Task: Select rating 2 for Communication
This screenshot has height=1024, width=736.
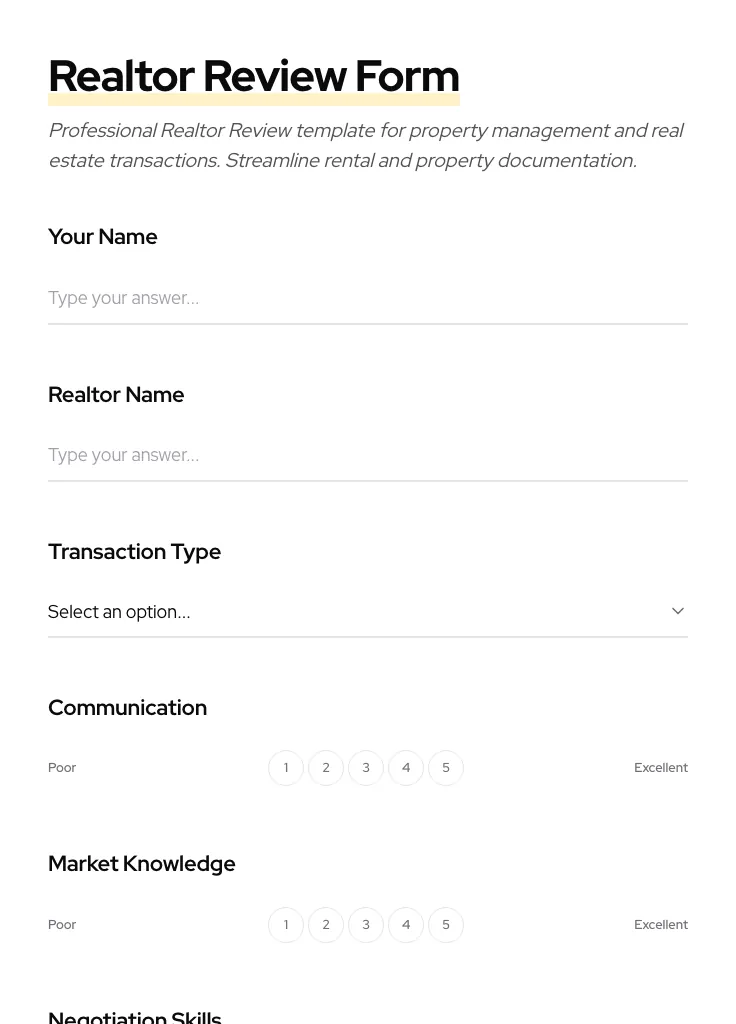Action: pyautogui.click(x=326, y=768)
